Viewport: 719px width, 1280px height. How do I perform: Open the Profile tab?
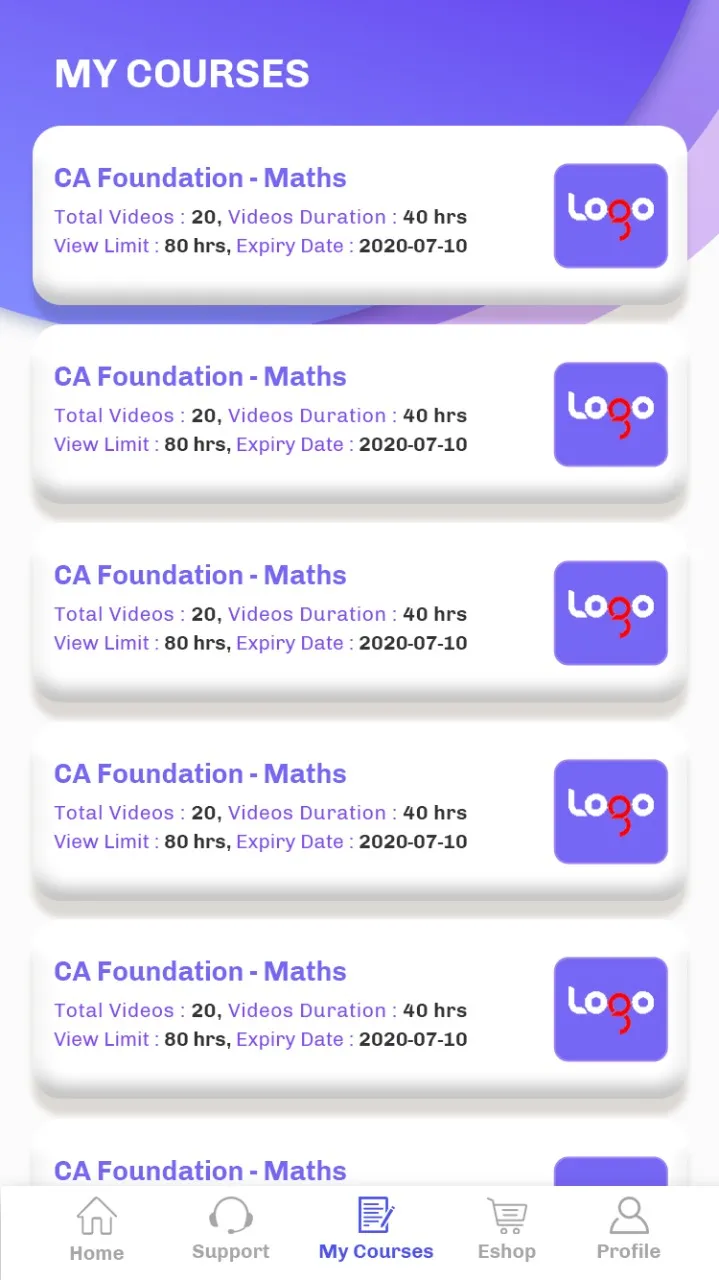628,1229
